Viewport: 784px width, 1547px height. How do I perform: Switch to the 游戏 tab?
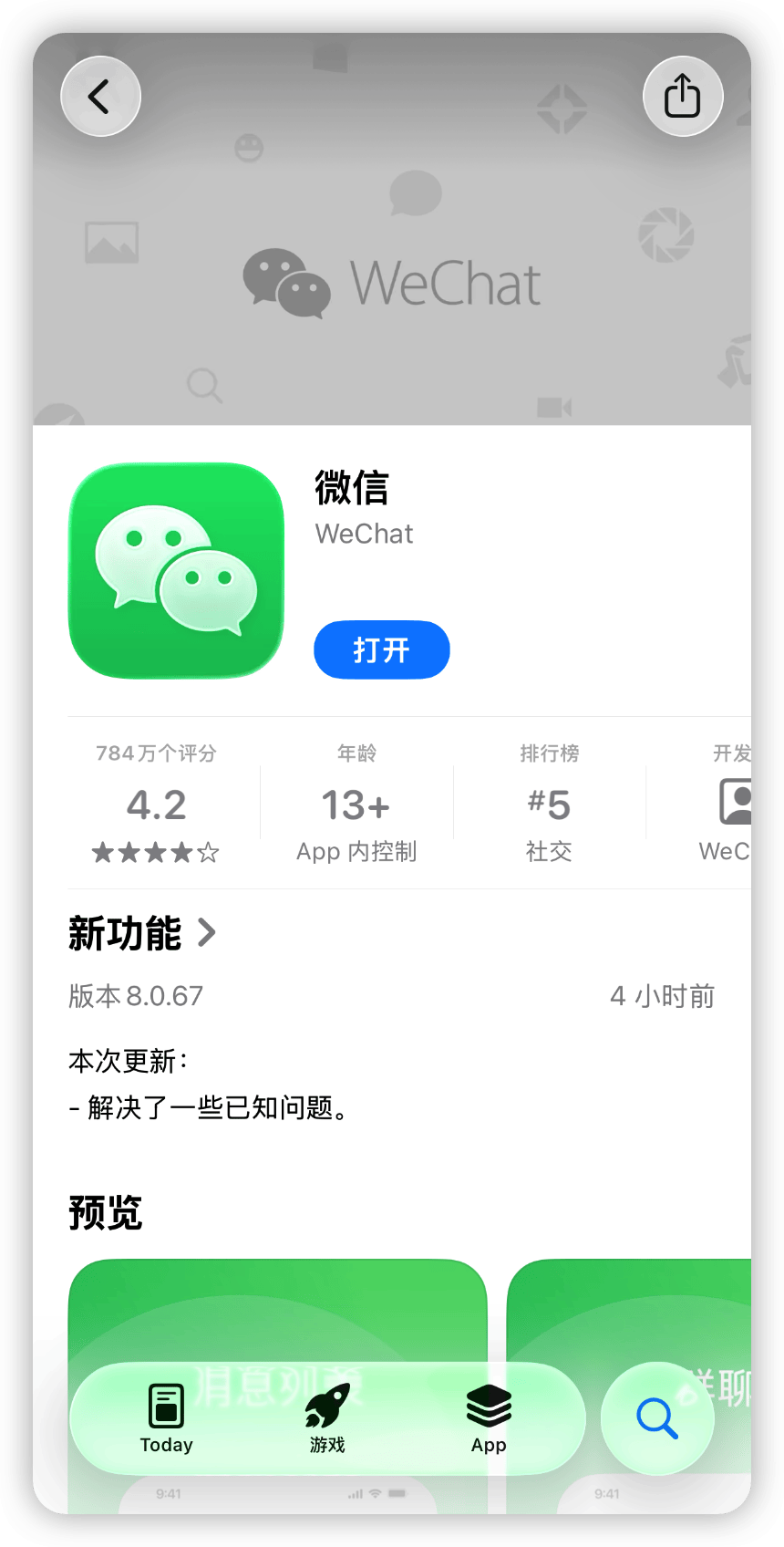coord(327,1418)
